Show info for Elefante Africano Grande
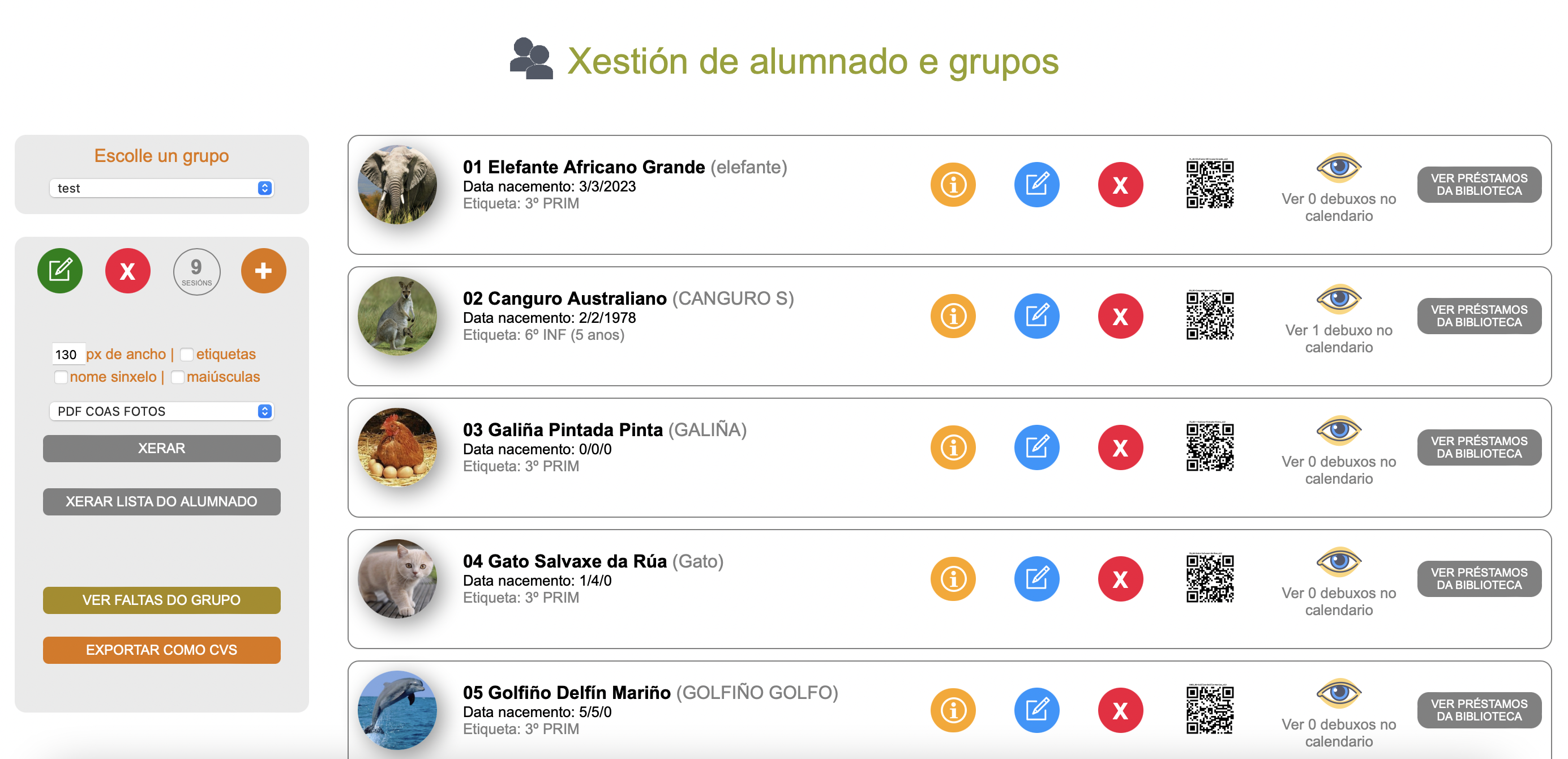Viewport: 1568px width, 759px height. pyautogui.click(x=953, y=185)
